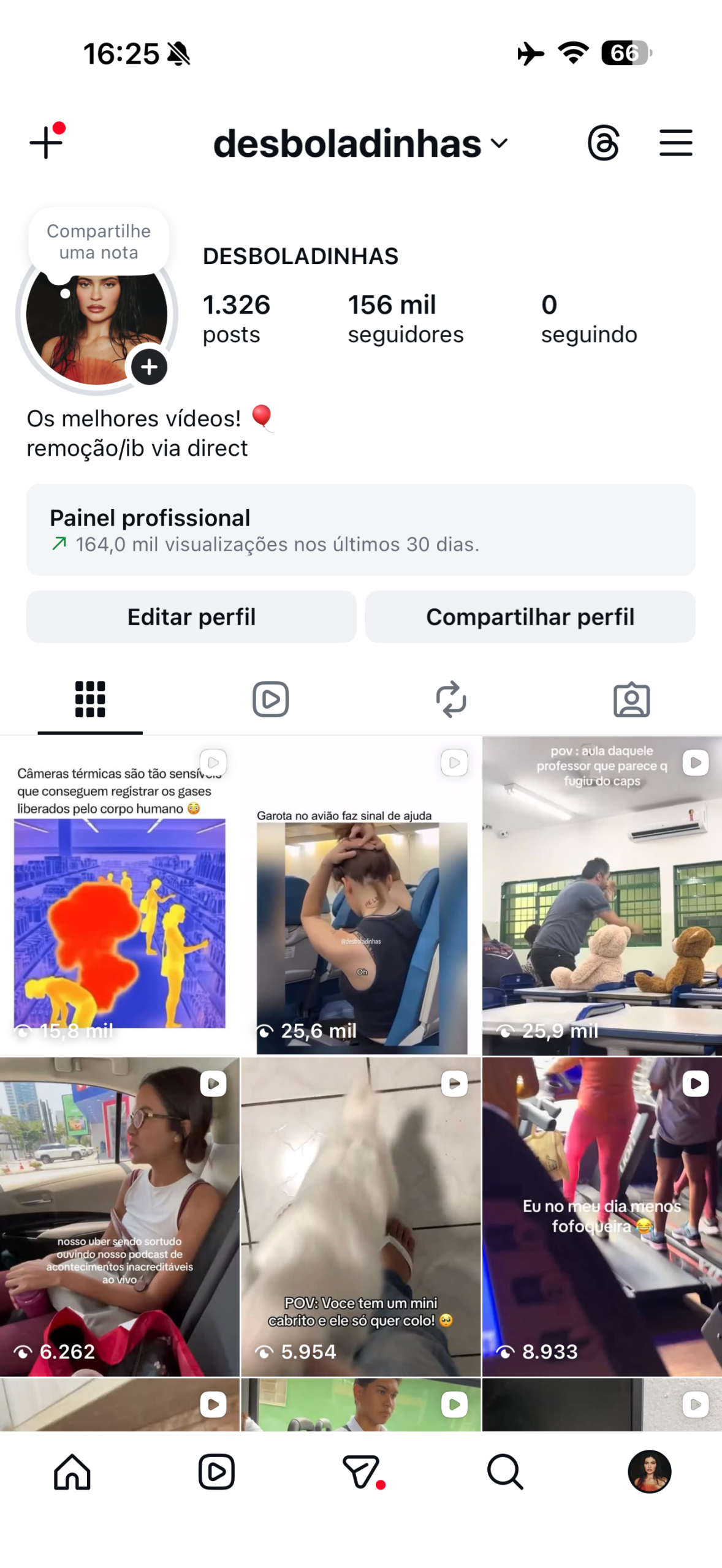
Task: Tap the plus icon to create content
Action: [46, 143]
